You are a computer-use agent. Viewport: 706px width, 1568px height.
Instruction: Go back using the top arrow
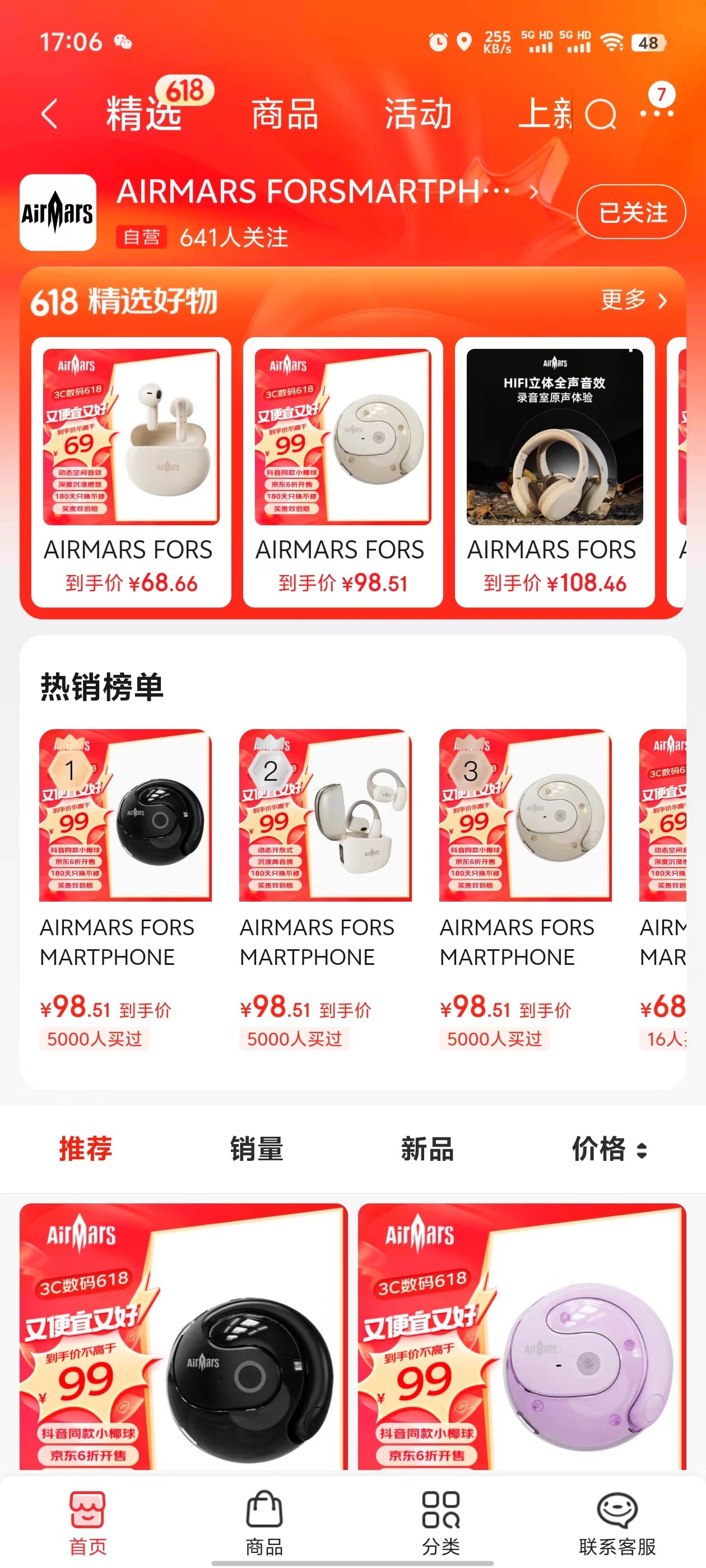tap(50, 114)
